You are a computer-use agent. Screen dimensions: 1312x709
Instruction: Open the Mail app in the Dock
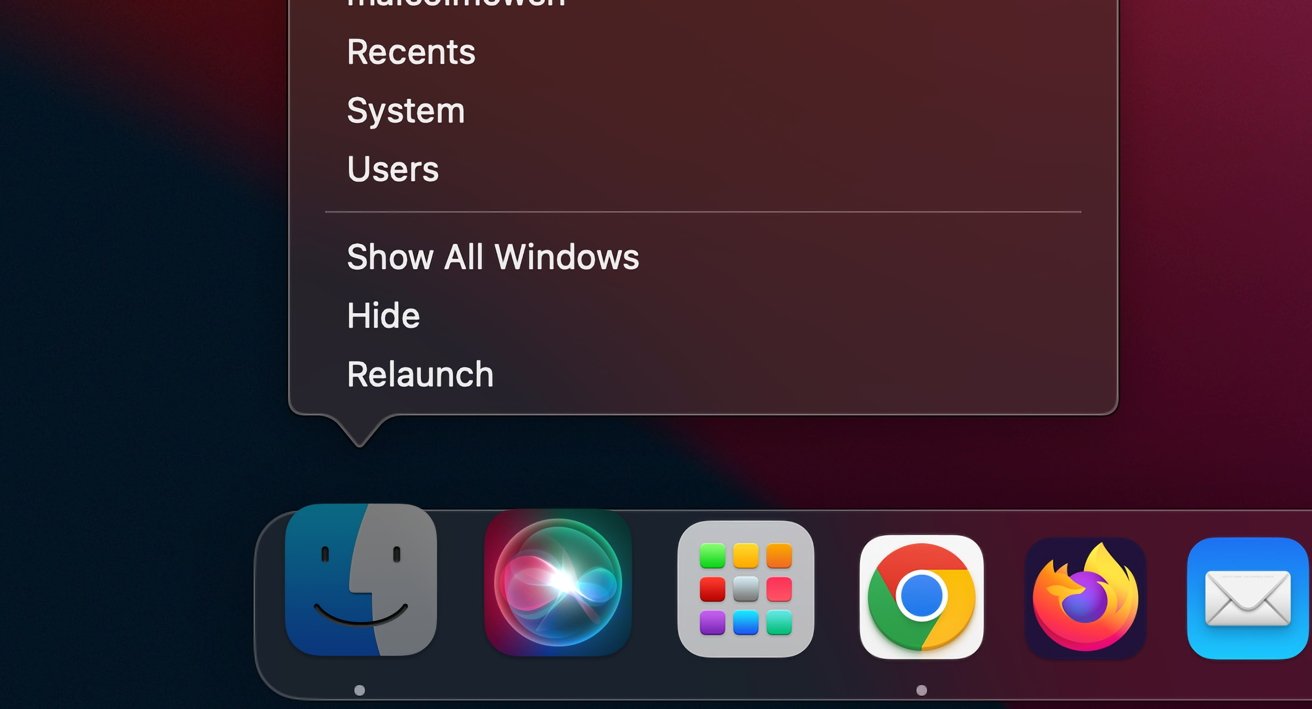pos(1247,598)
